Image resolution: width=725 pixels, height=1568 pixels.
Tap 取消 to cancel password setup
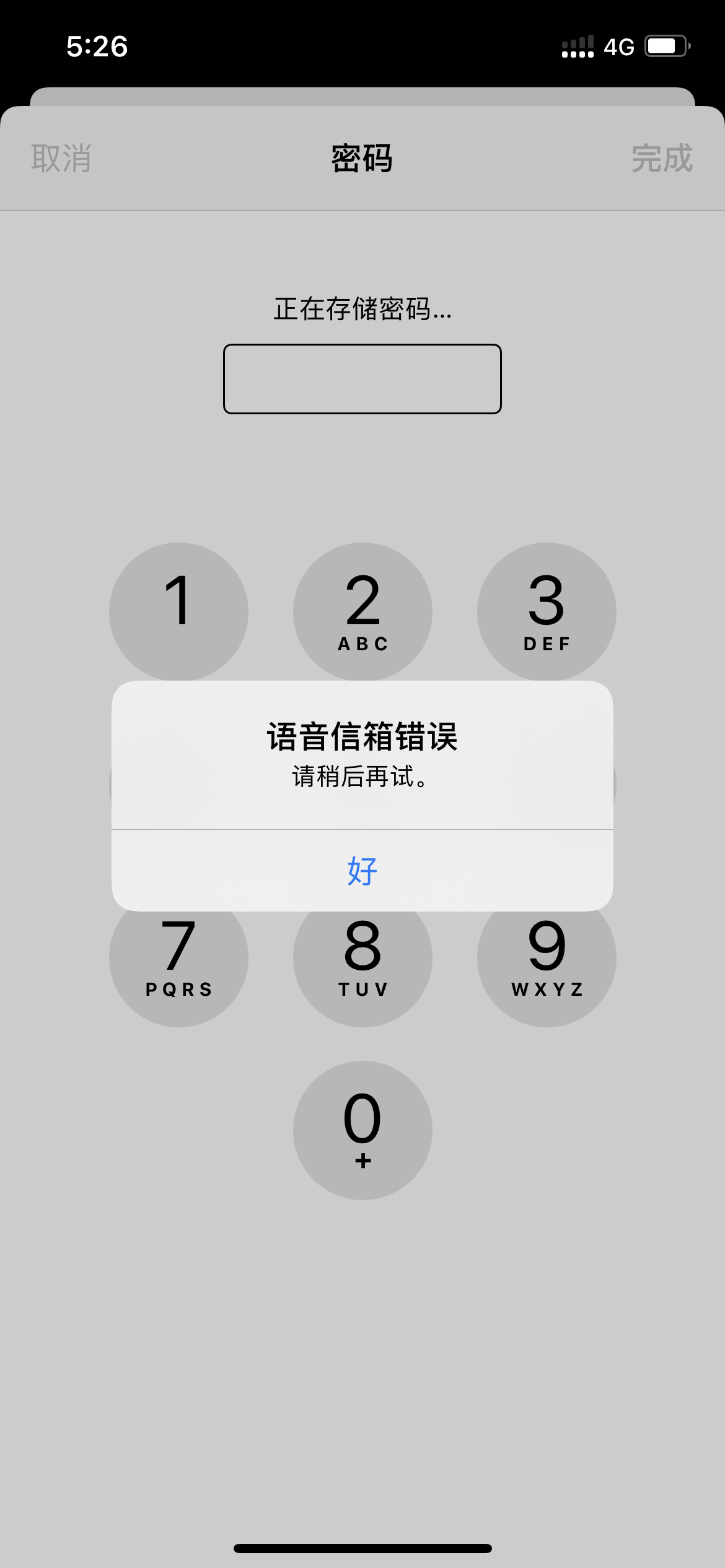pos(61,159)
